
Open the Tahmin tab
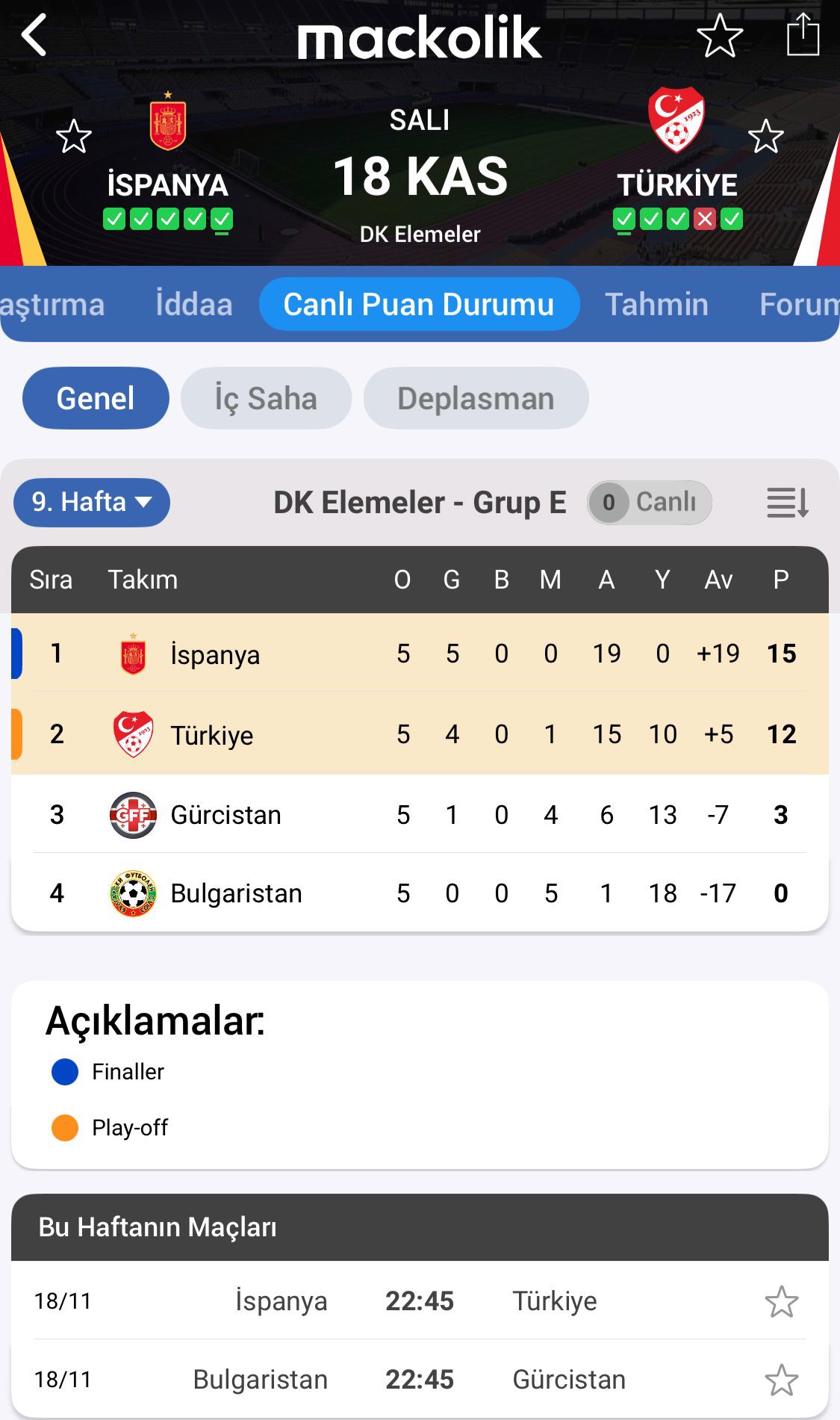point(656,304)
